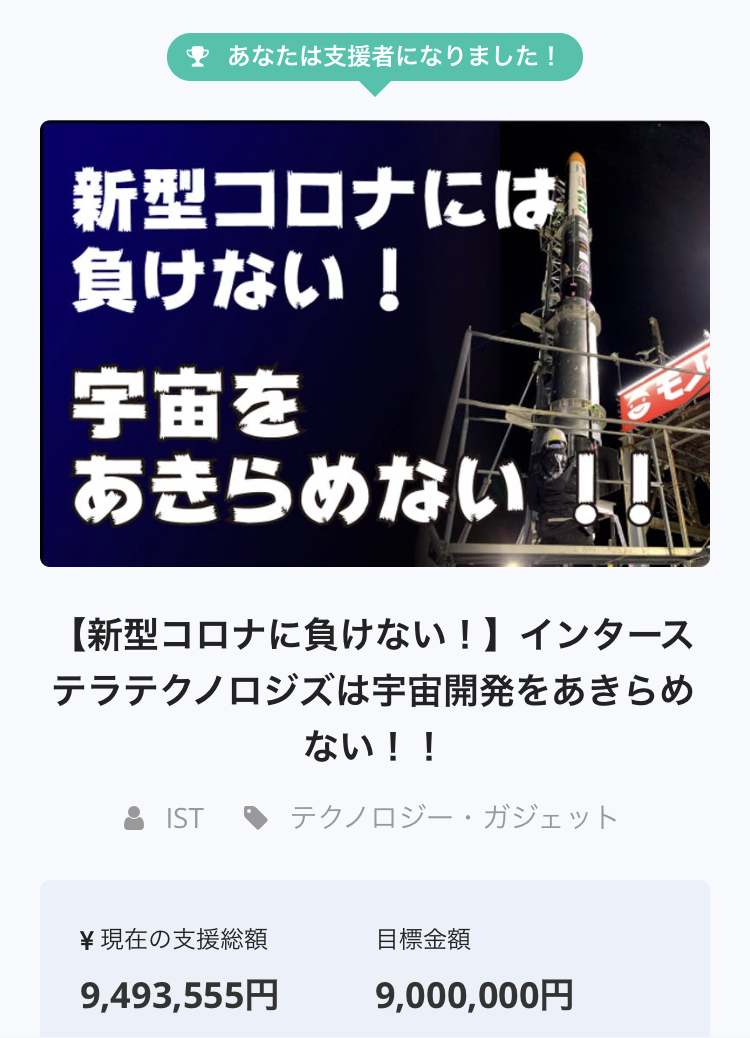This screenshot has height=1038, width=750.
Task: Open the IST project owner link
Action: [184, 818]
